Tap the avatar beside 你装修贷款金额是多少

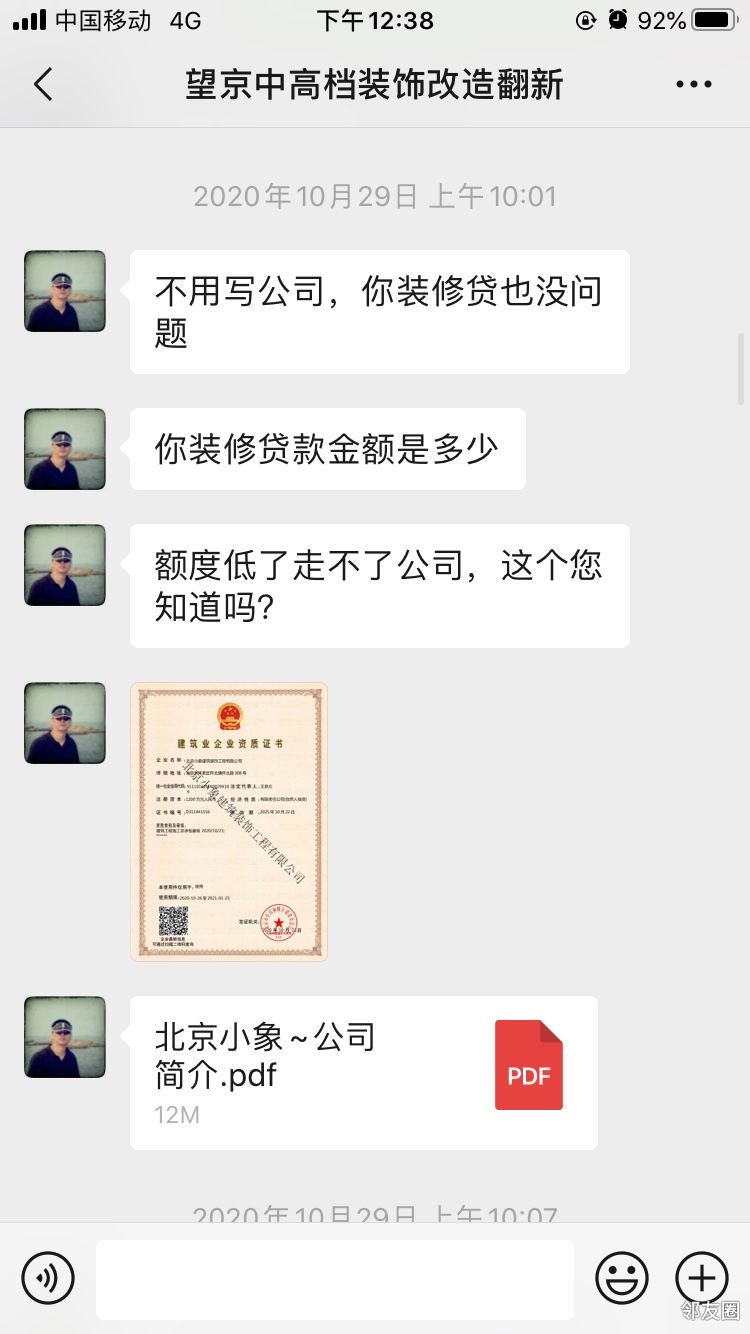point(65,449)
